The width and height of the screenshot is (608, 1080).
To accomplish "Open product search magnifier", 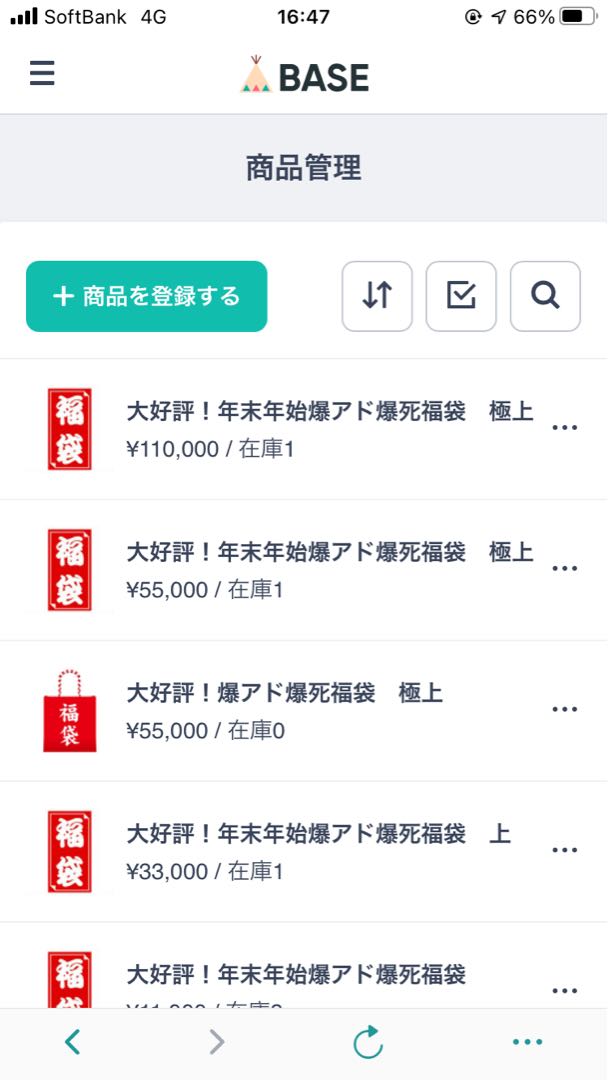I will point(545,296).
